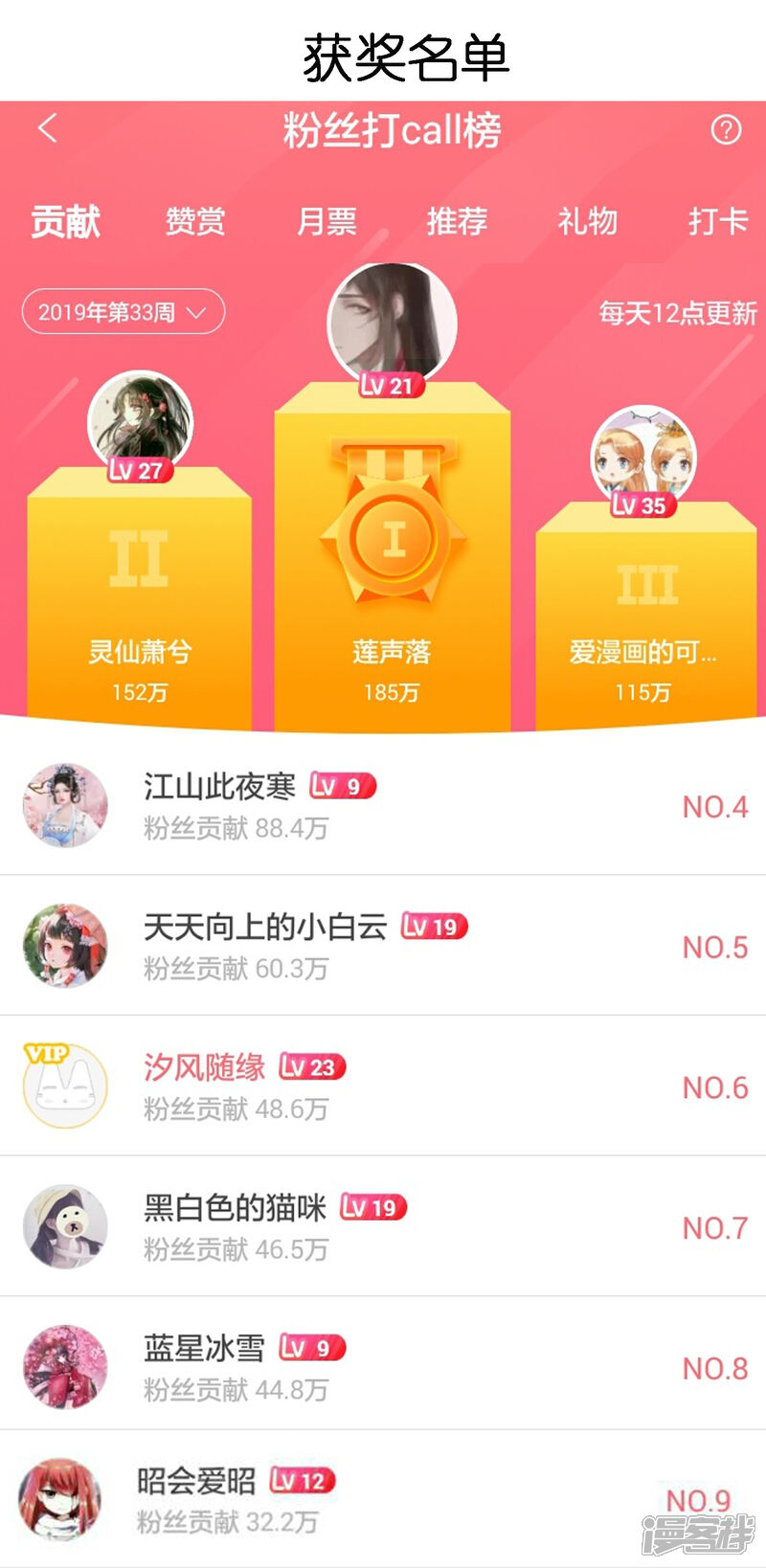Select the 推荐 tab

tap(457, 221)
